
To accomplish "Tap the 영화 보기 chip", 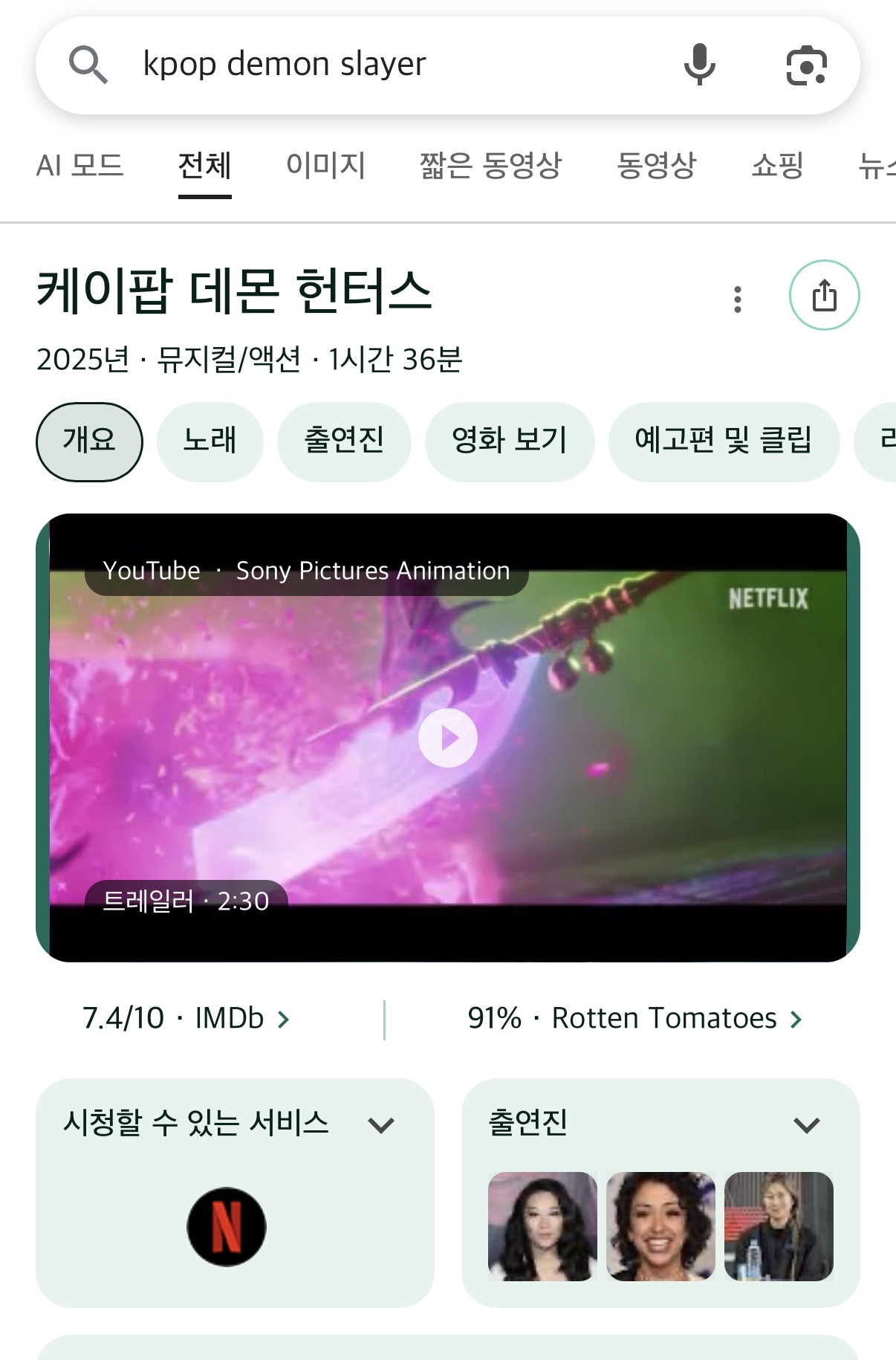I will click(x=510, y=441).
